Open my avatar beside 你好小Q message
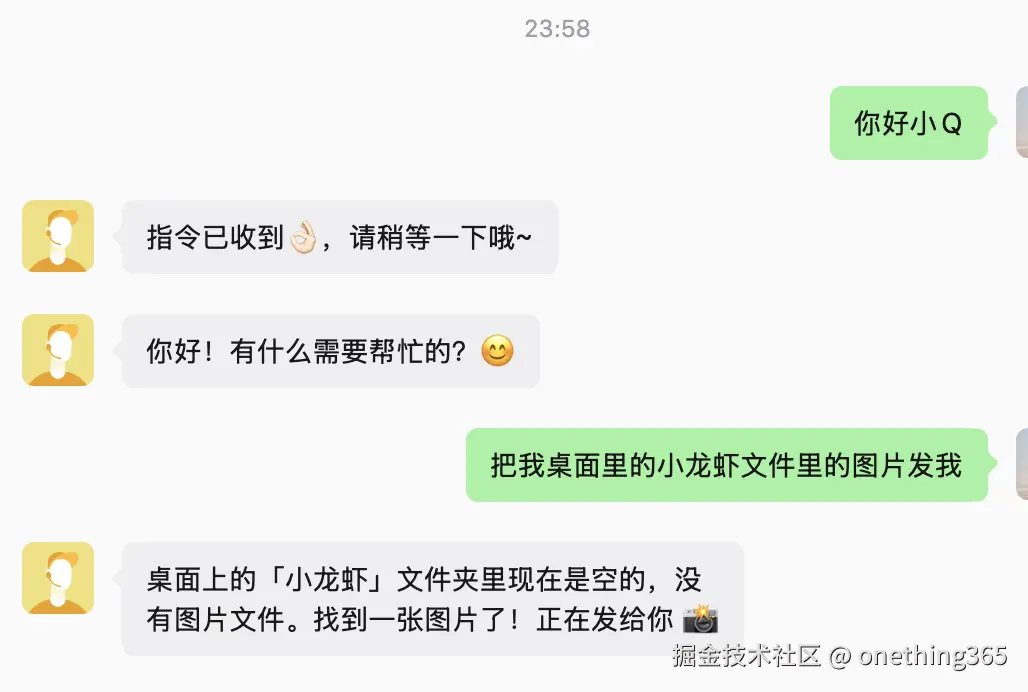Screen dimensions: 1028x692 pyautogui.click(x=1021, y=122)
